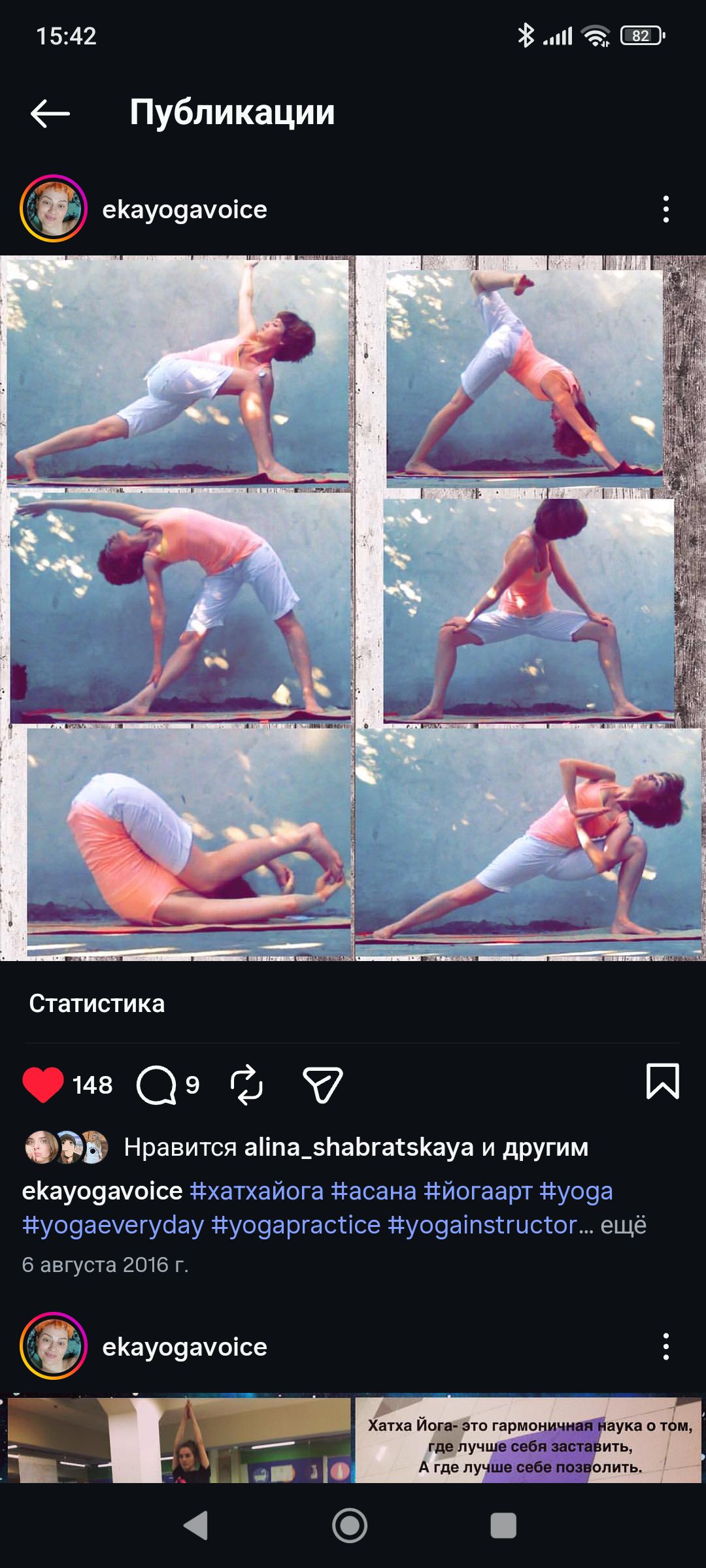Open the #yogapractice hashtag
Screen dimensions: 706x1568
click(295, 1225)
